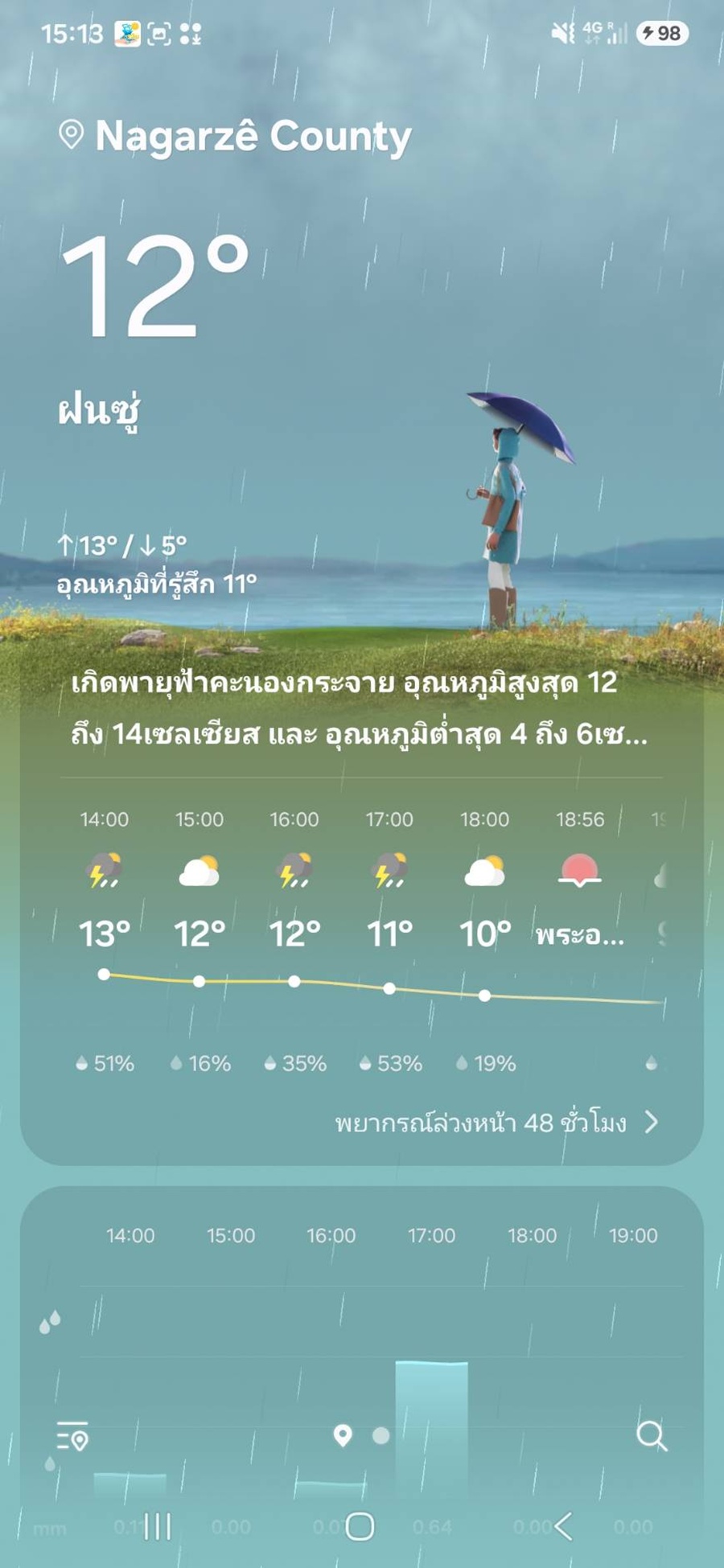Open the saved locations list icon
Image resolution: width=724 pixels, height=1568 pixels.
(72, 1435)
